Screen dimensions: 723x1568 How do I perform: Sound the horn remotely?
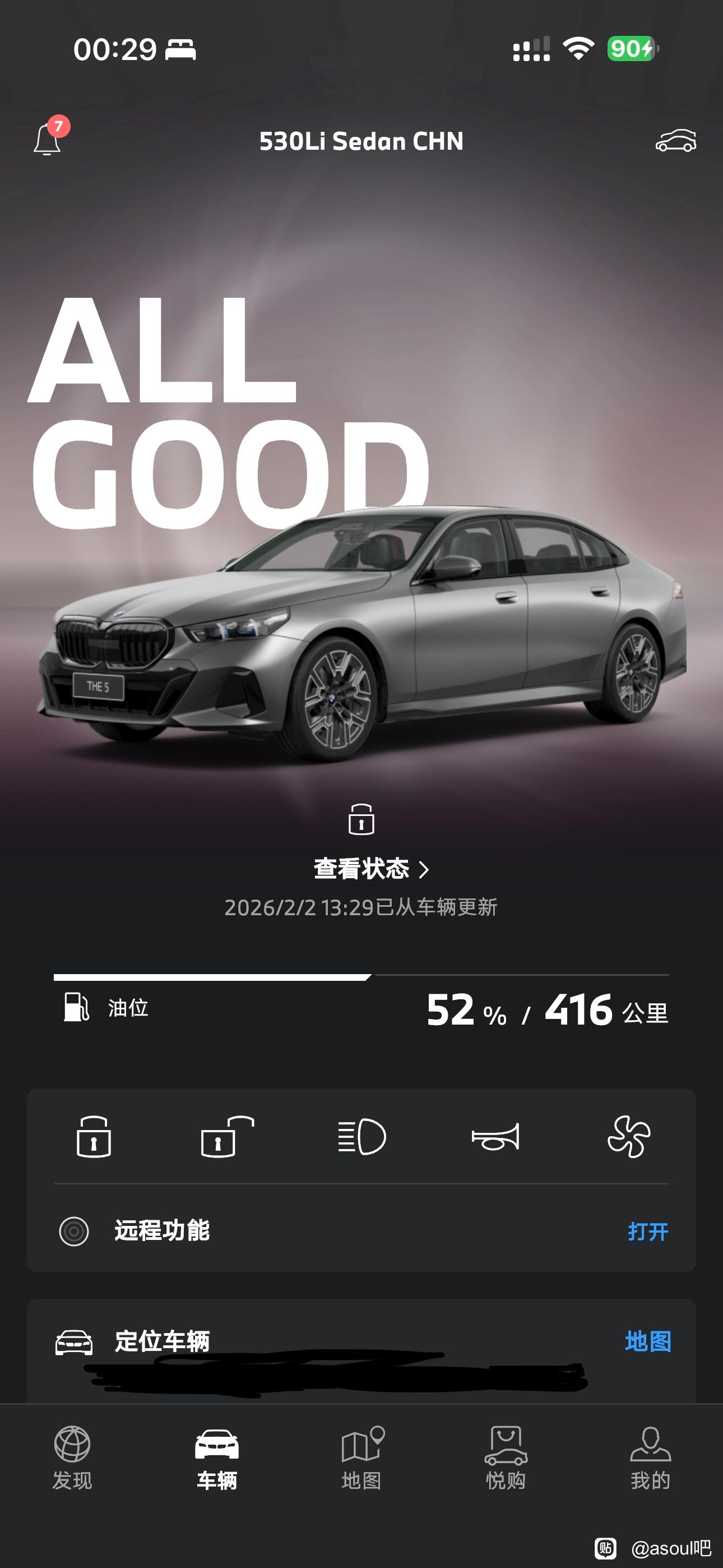point(495,1136)
